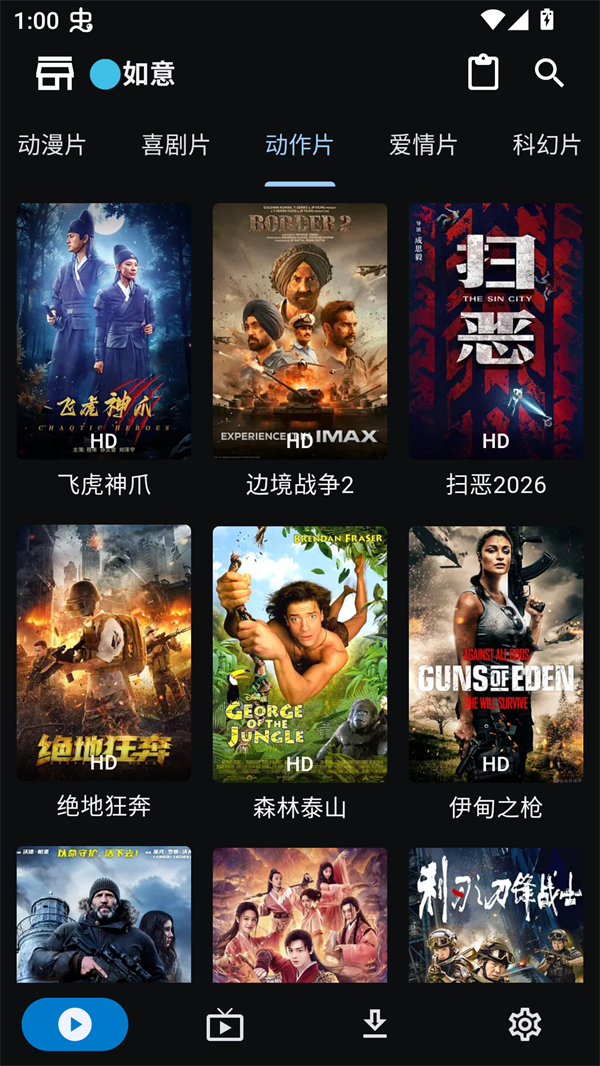Go to the downloads tab
Viewport: 600px width, 1066px height.
(375, 1024)
